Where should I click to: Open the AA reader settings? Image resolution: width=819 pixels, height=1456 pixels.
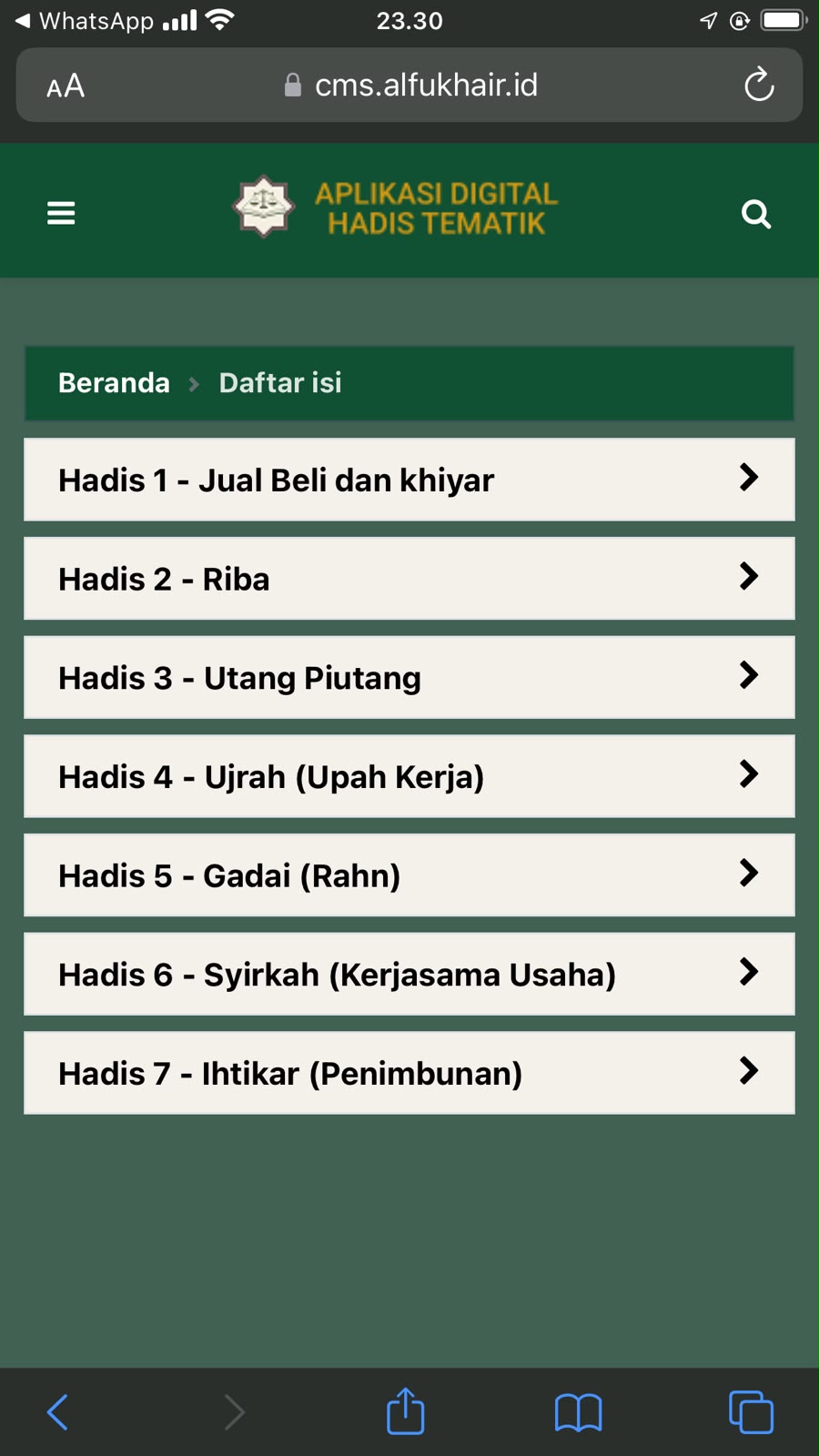coord(66,86)
